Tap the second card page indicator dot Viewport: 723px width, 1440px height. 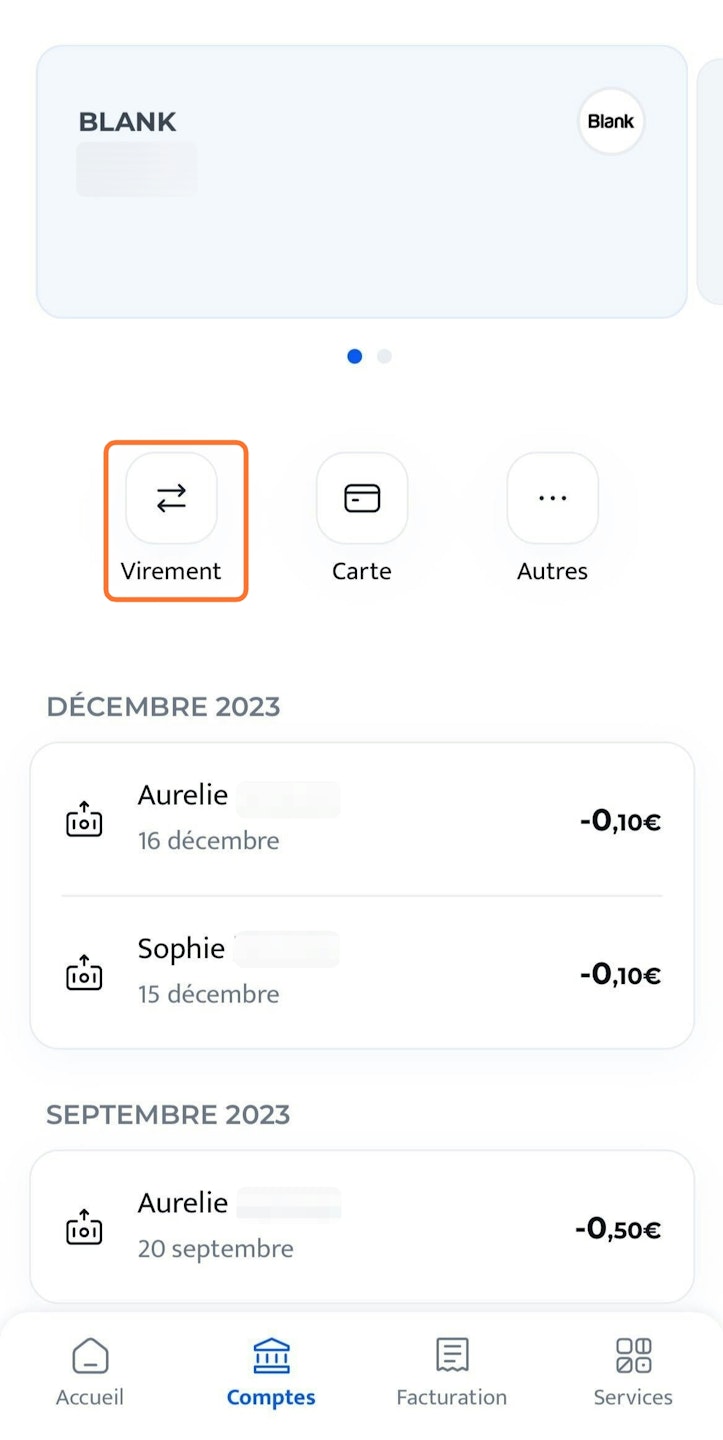click(385, 356)
